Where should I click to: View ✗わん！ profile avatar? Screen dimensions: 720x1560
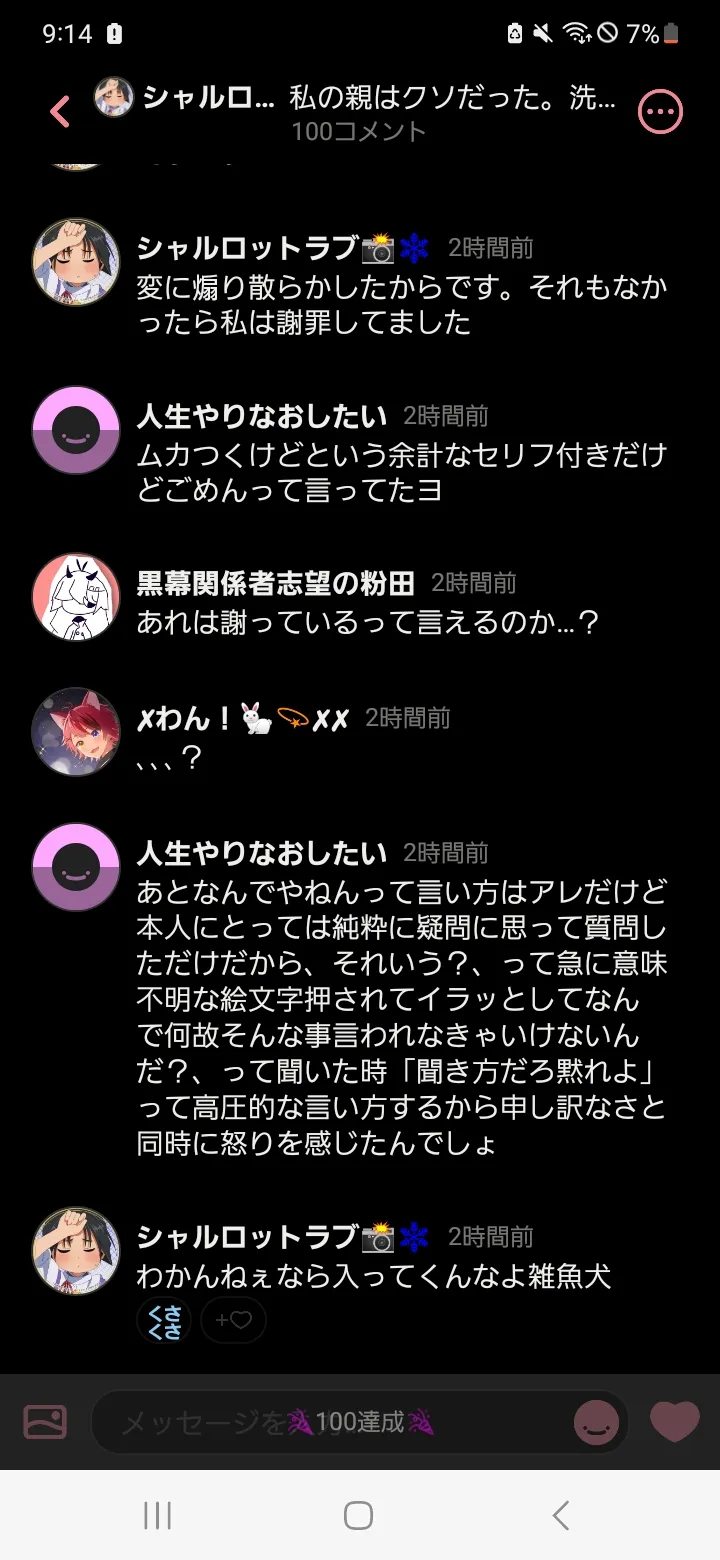click(76, 731)
